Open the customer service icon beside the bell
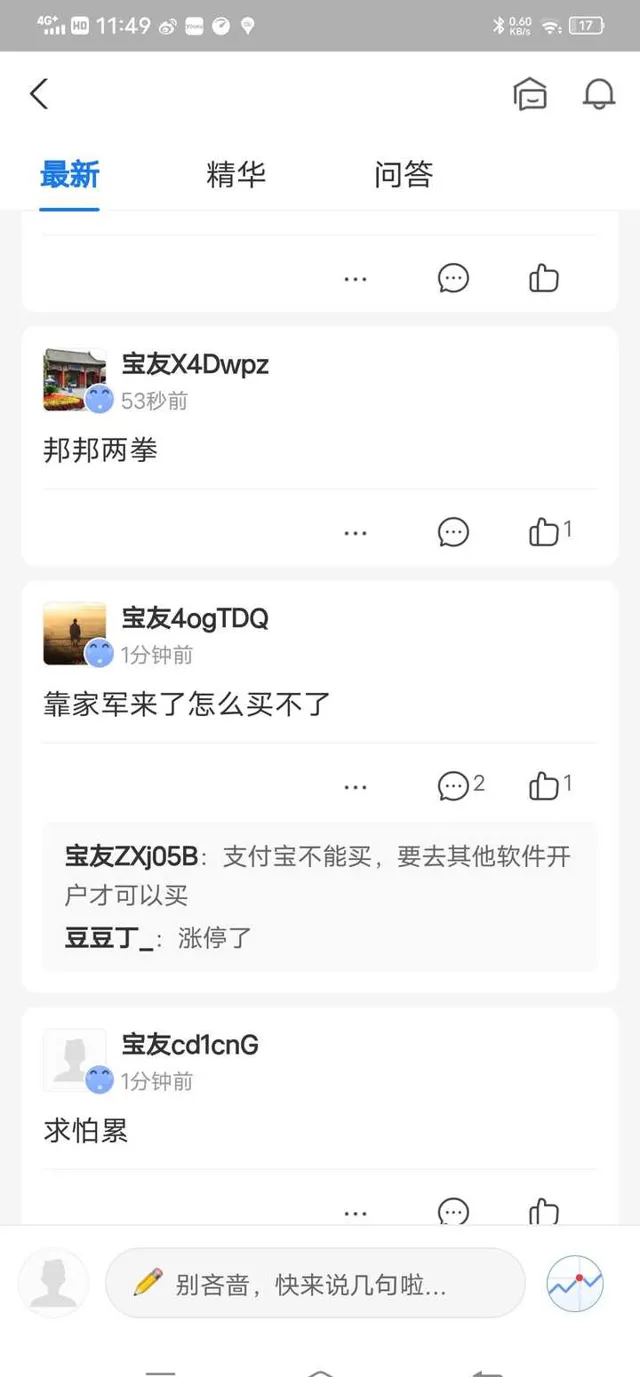This screenshot has width=640, height=1377. 530,95
